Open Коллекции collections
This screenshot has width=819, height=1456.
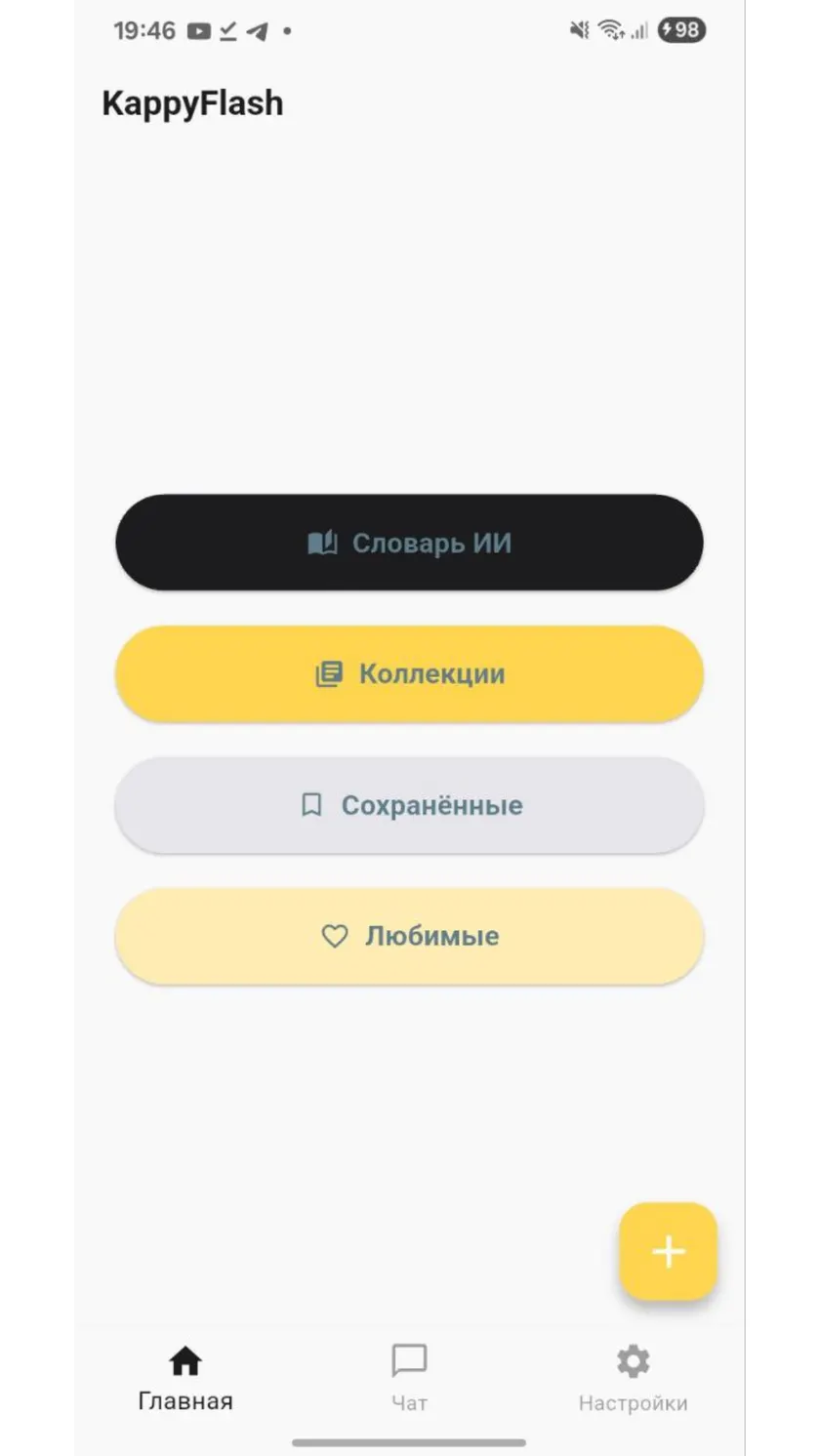point(409,673)
